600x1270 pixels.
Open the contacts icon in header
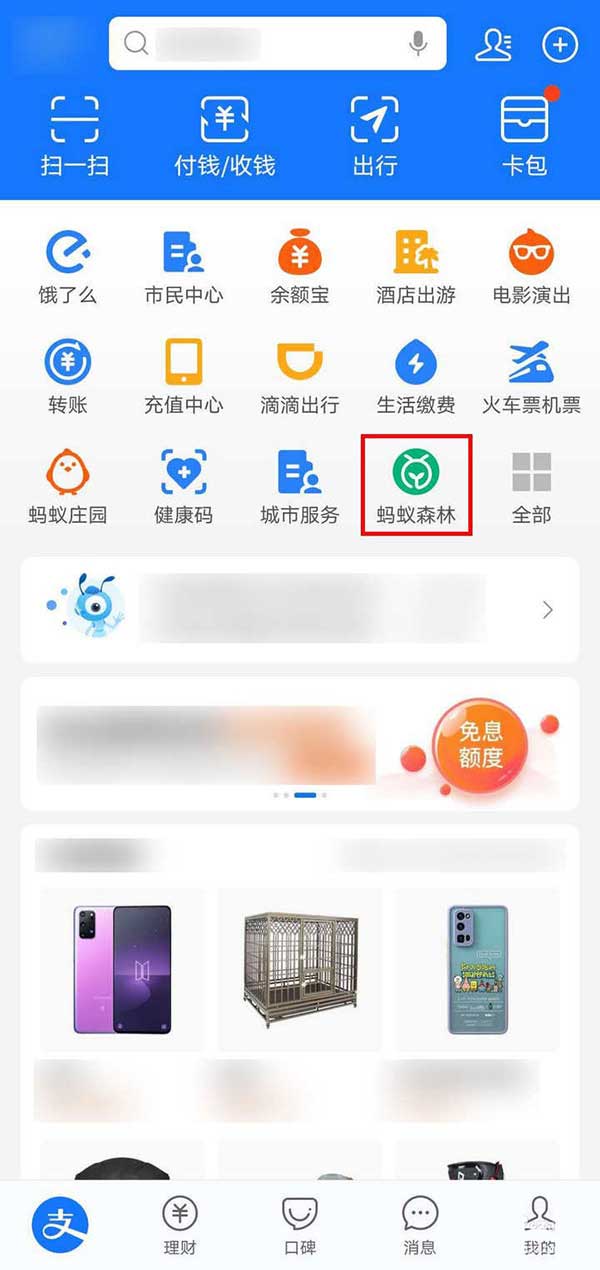[493, 44]
